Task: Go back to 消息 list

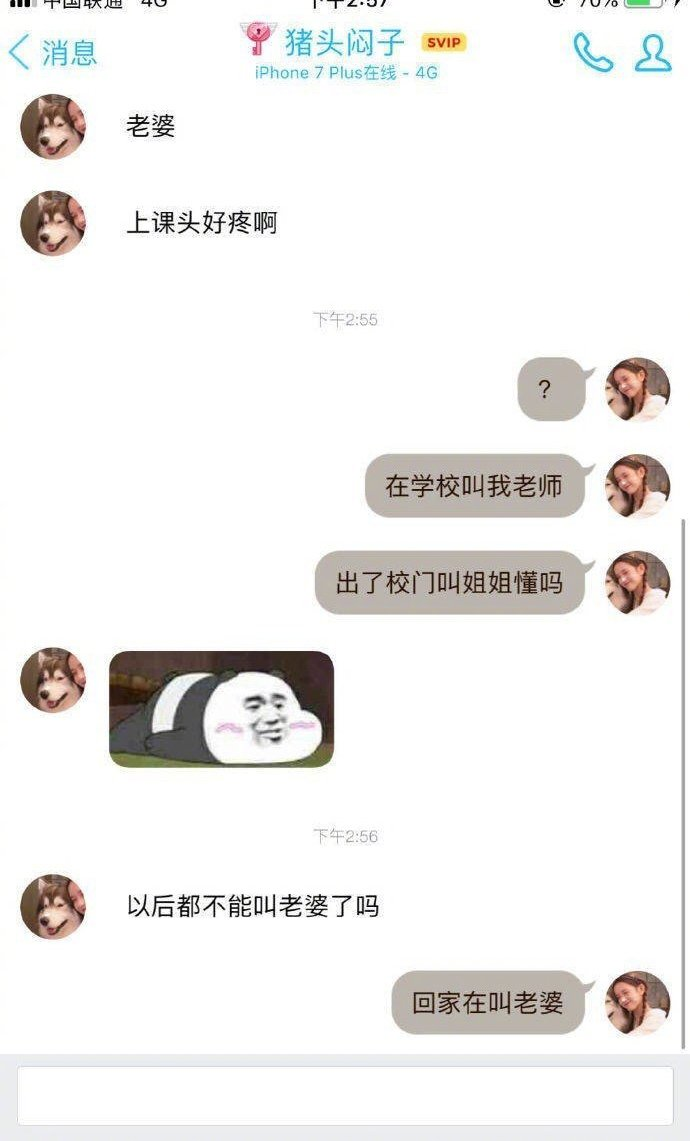Action: click(52, 52)
